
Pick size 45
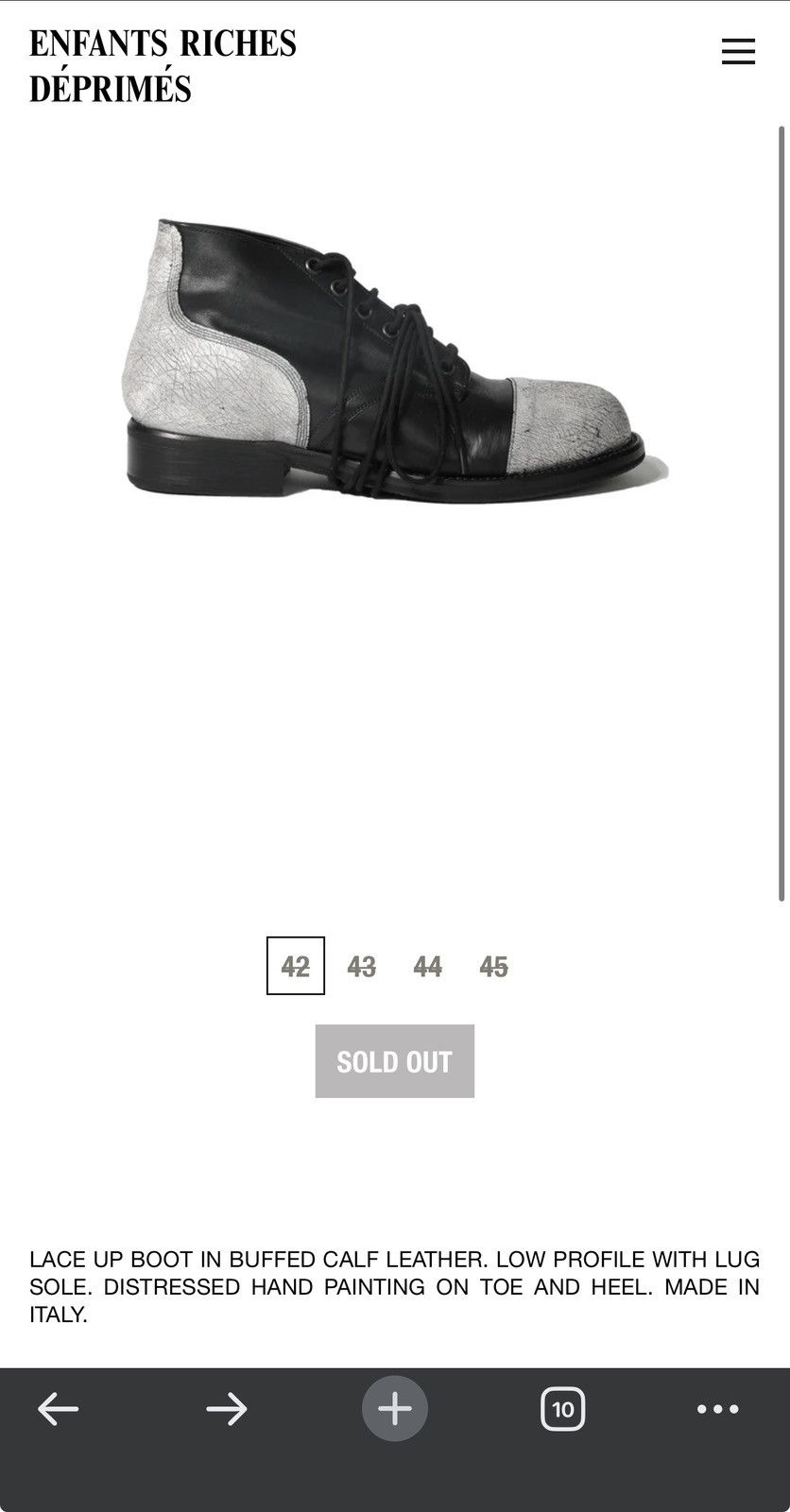(494, 966)
